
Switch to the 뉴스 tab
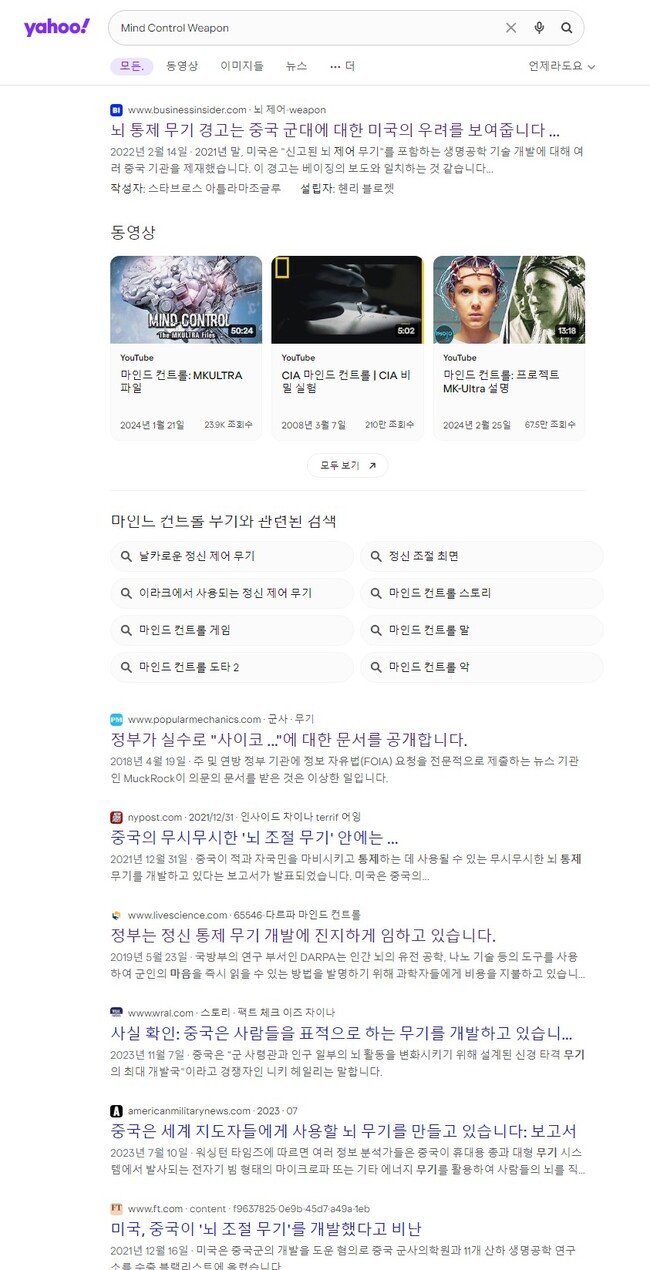tap(296, 66)
